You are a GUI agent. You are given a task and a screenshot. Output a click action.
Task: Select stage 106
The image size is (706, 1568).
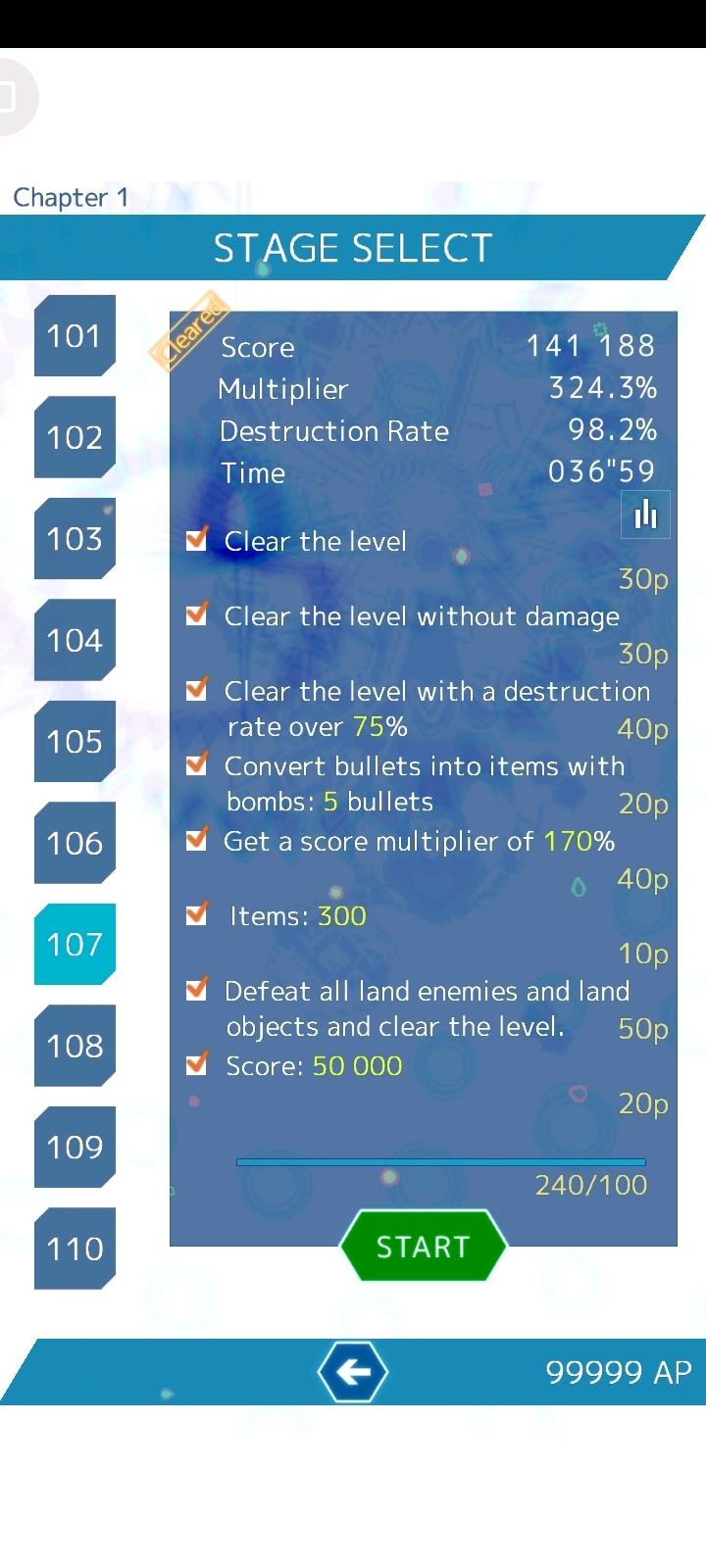(x=75, y=843)
